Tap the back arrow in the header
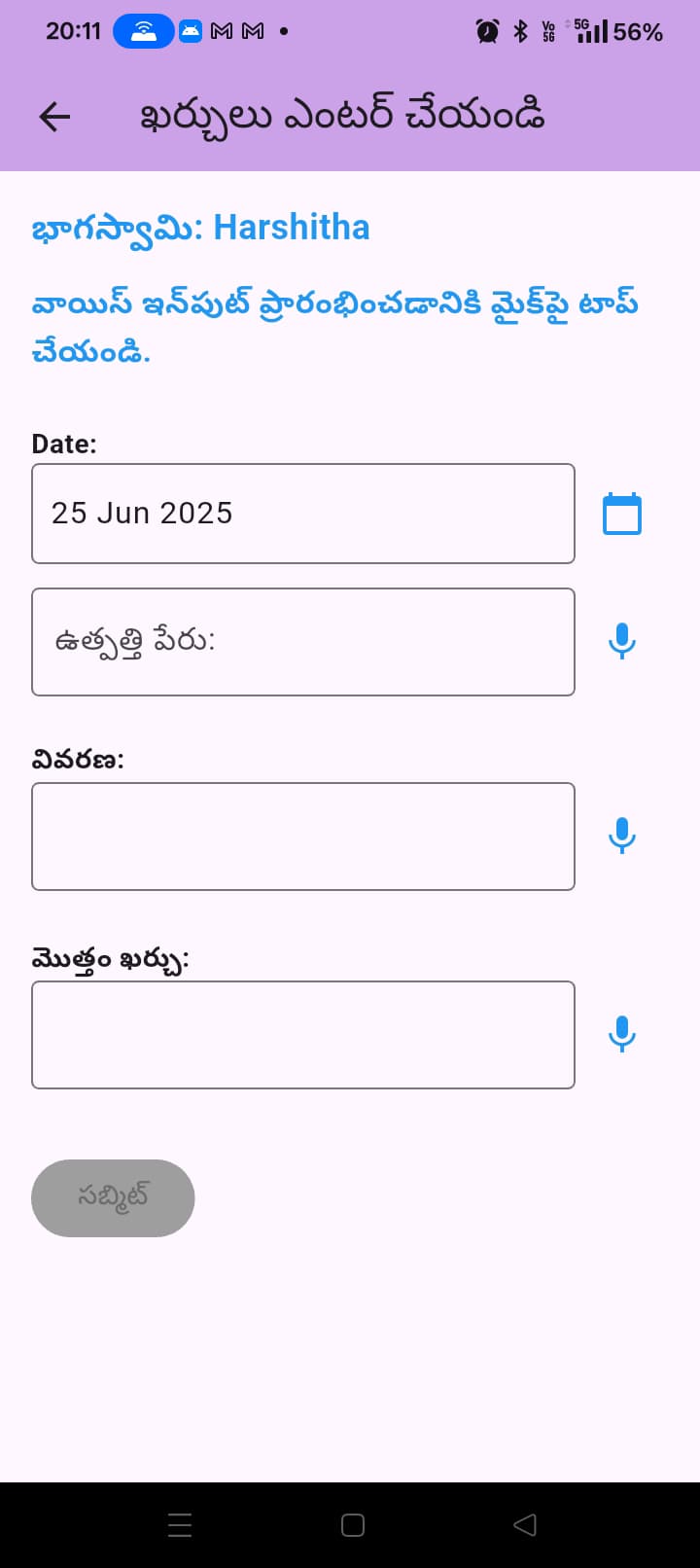This screenshot has height=1568, width=700. tap(54, 117)
